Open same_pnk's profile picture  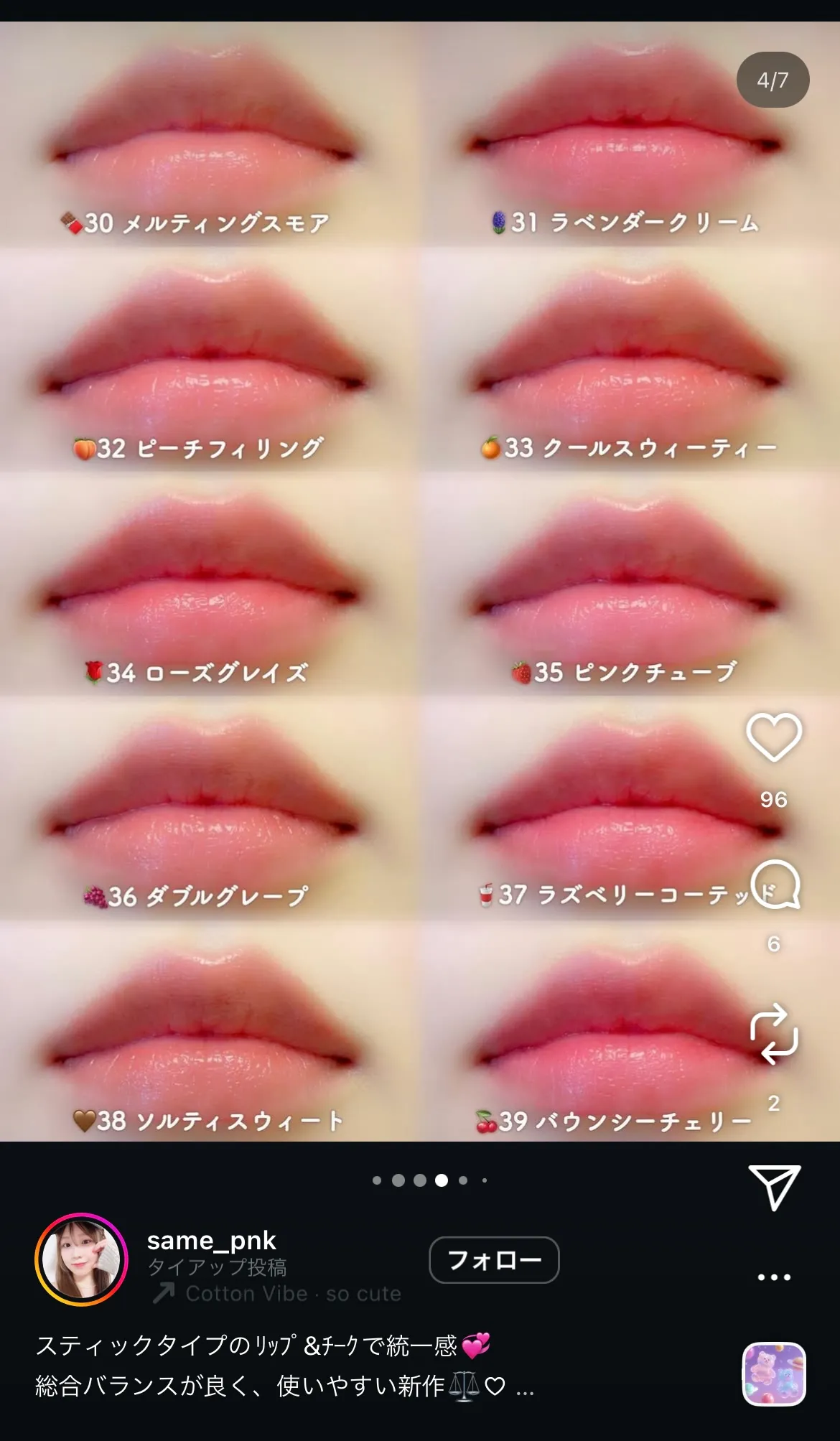(x=81, y=1260)
